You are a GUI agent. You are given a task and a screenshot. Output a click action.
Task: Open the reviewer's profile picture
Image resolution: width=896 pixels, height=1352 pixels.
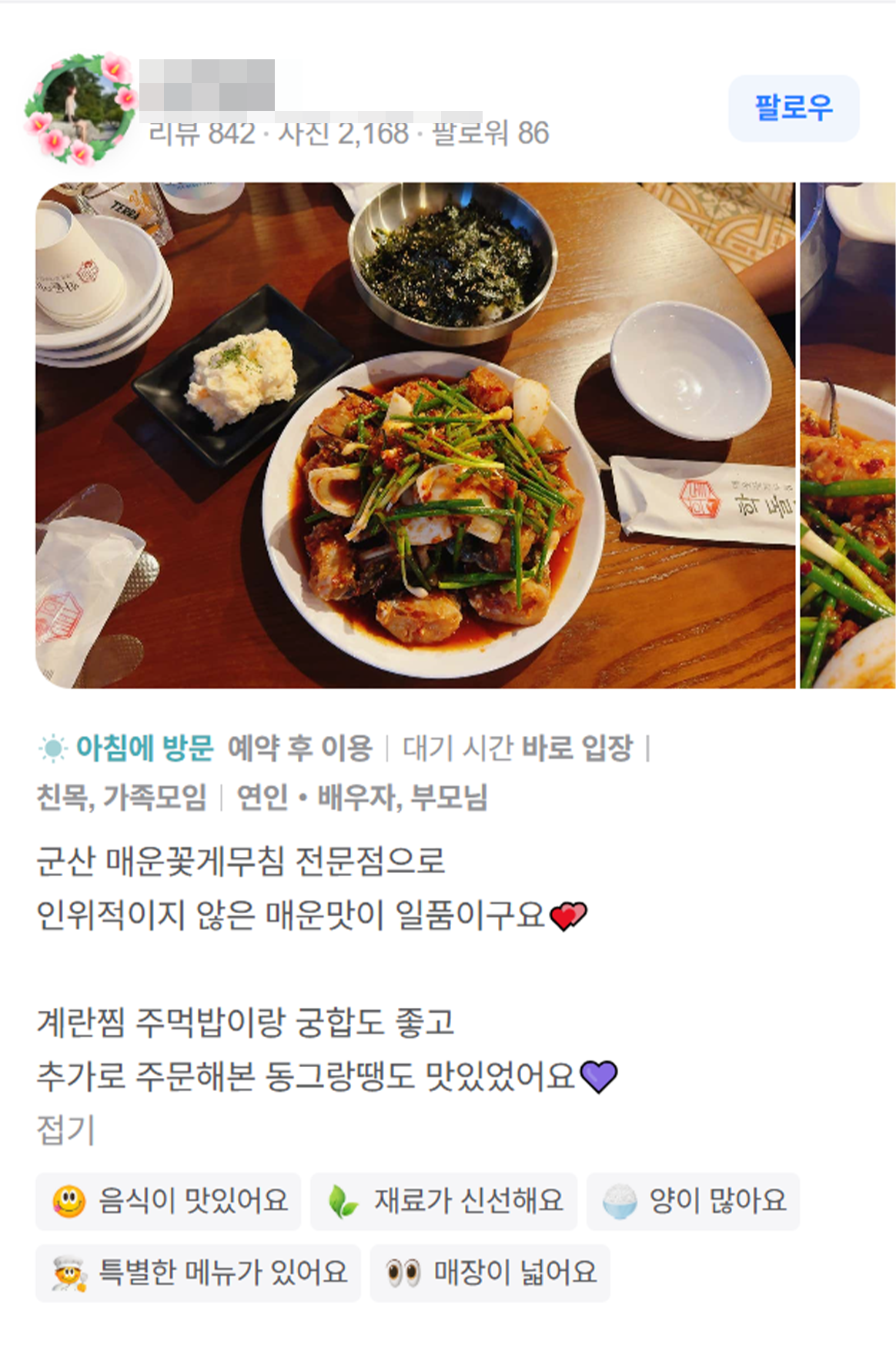(x=81, y=109)
